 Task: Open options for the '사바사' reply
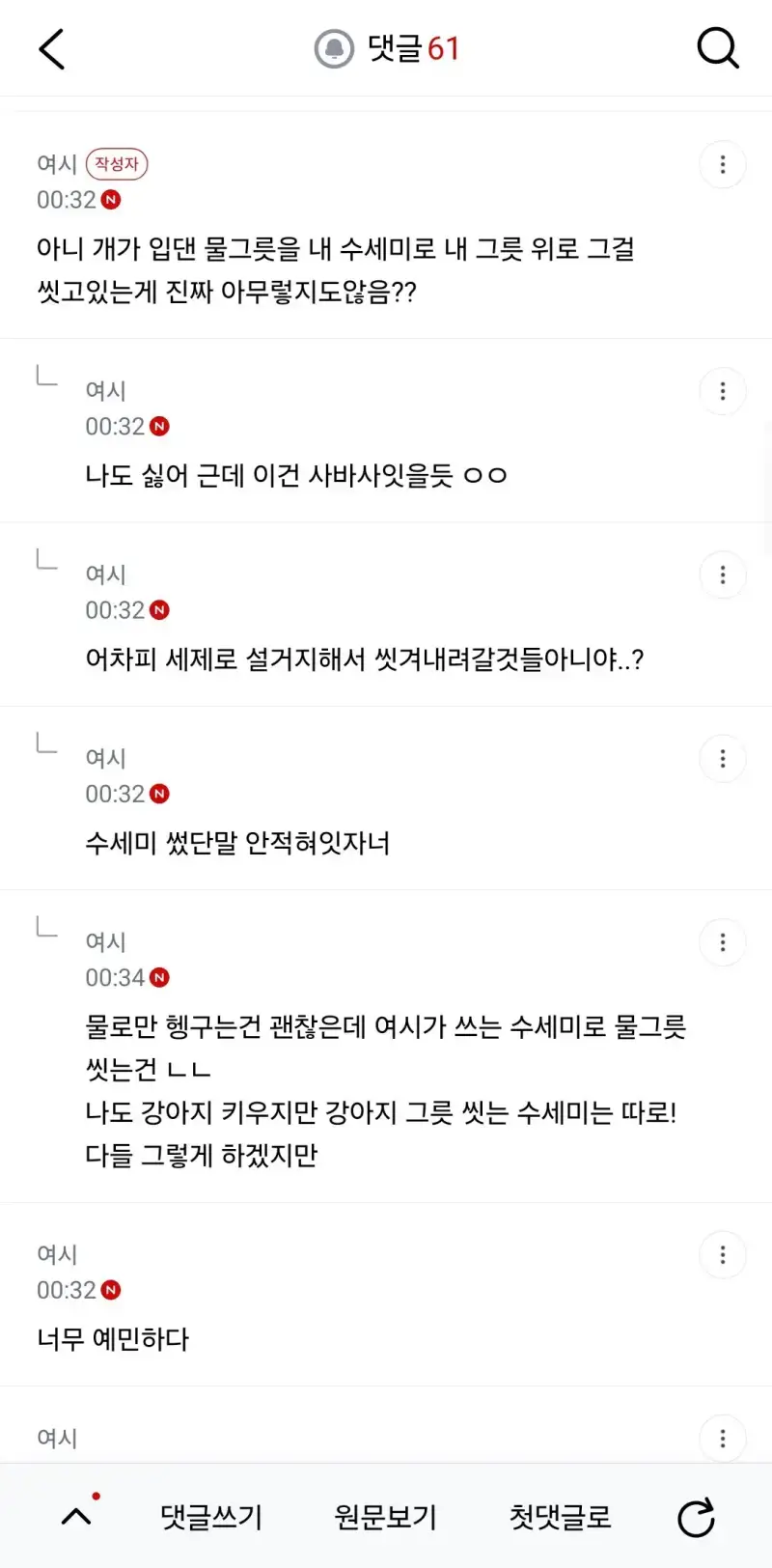point(723,391)
